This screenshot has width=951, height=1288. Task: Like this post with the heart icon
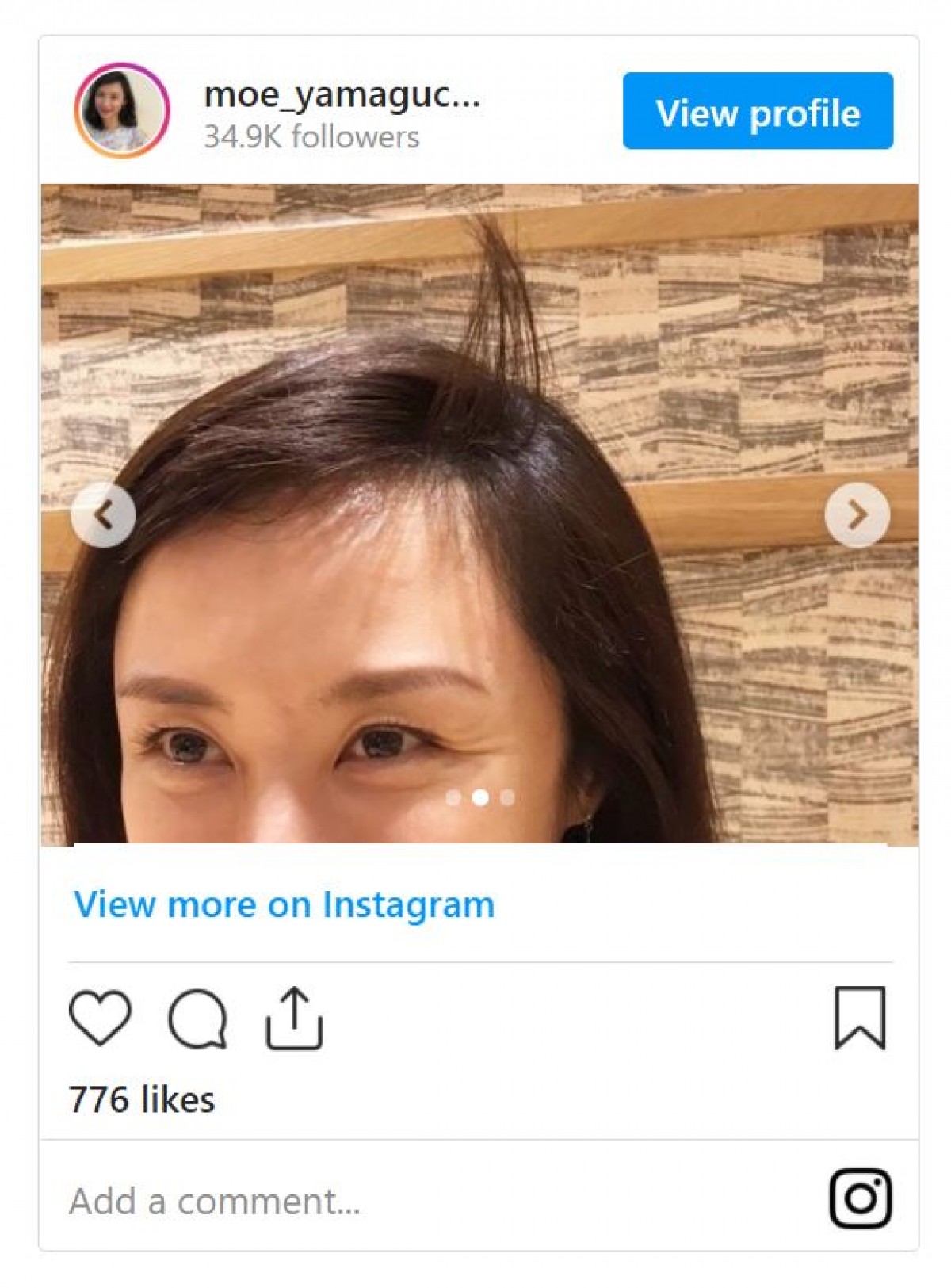(100, 1018)
